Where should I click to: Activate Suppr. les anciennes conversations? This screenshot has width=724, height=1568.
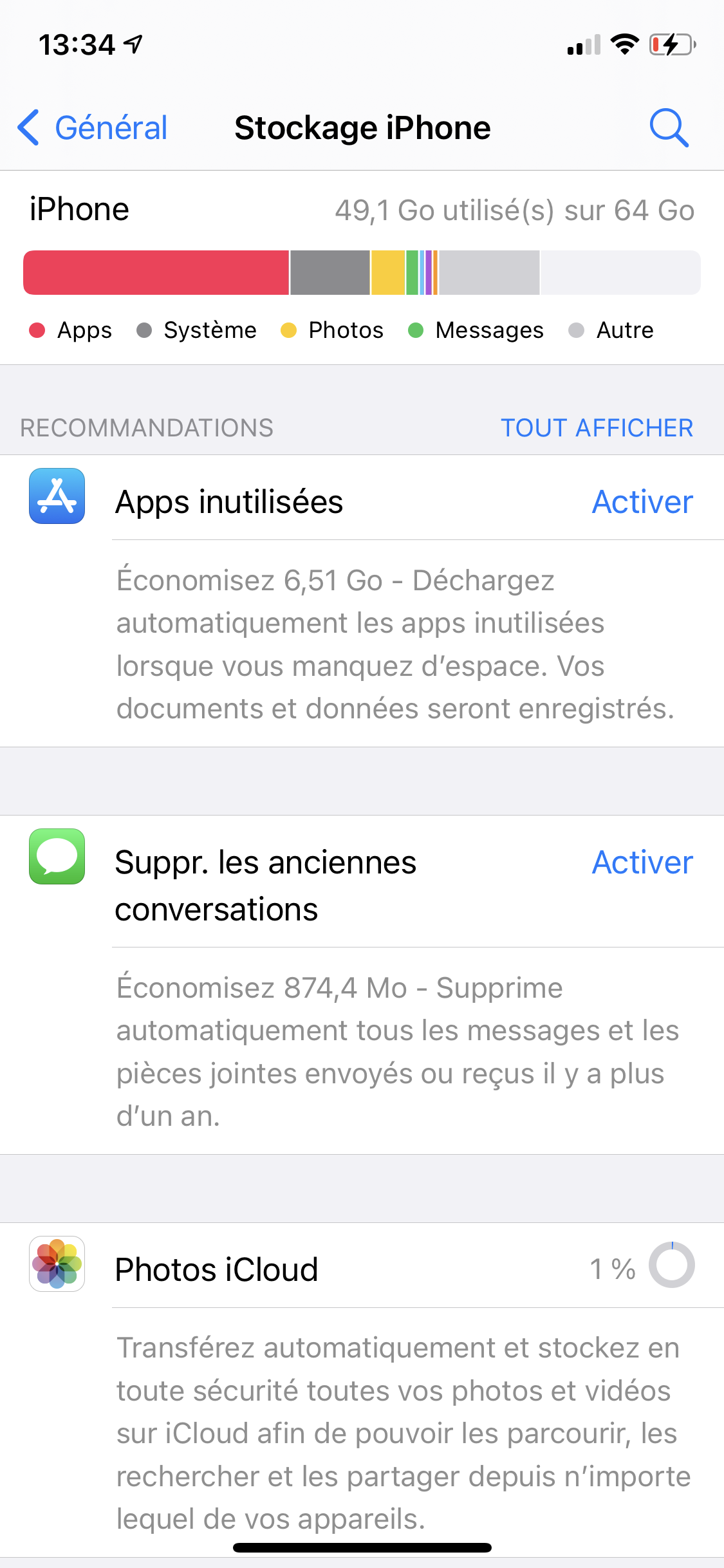tap(642, 863)
